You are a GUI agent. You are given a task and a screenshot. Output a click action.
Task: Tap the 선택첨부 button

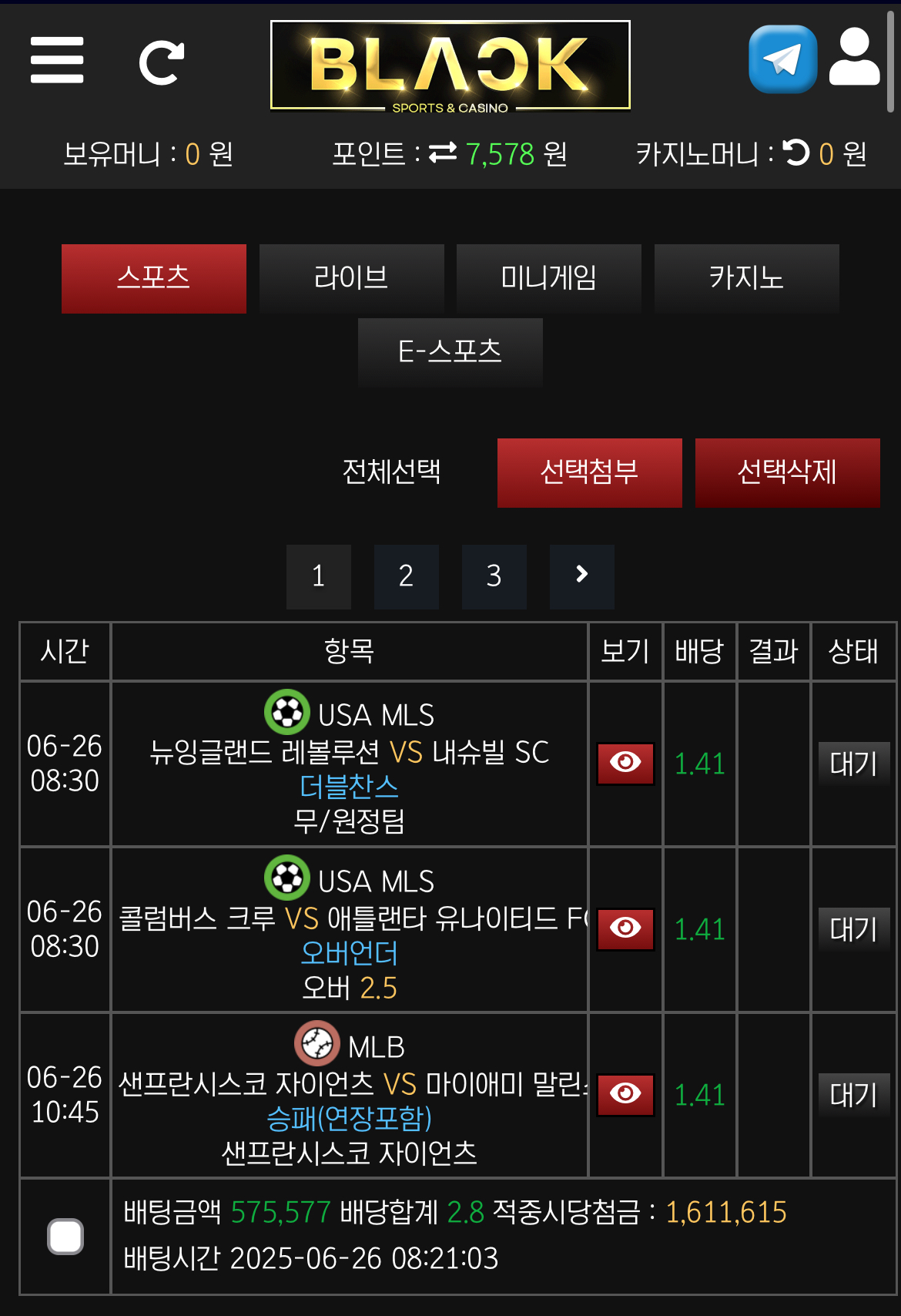(x=589, y=472)
